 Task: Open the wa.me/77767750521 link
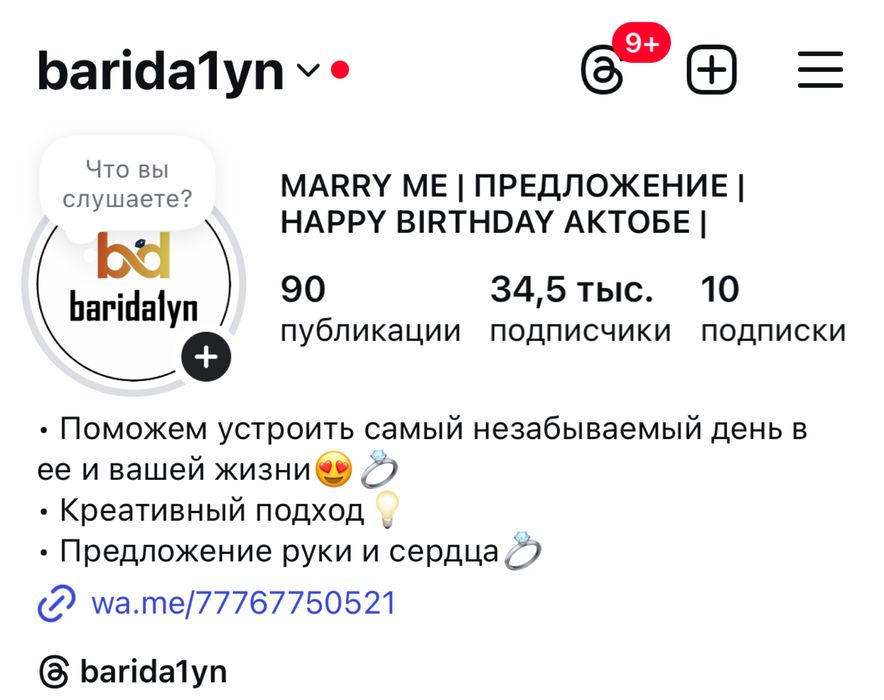pyautogui.click(x=243, y=603)
